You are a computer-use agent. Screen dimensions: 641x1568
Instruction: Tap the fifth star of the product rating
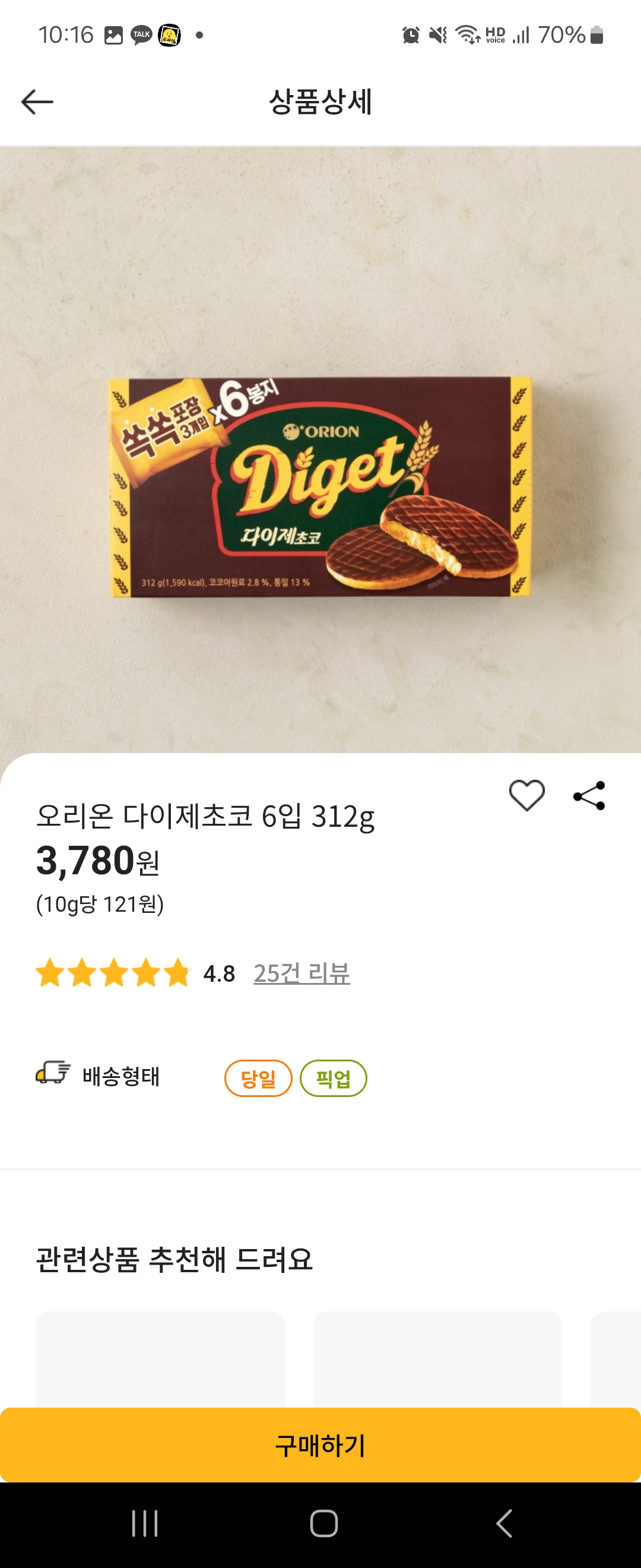point(176,973)
